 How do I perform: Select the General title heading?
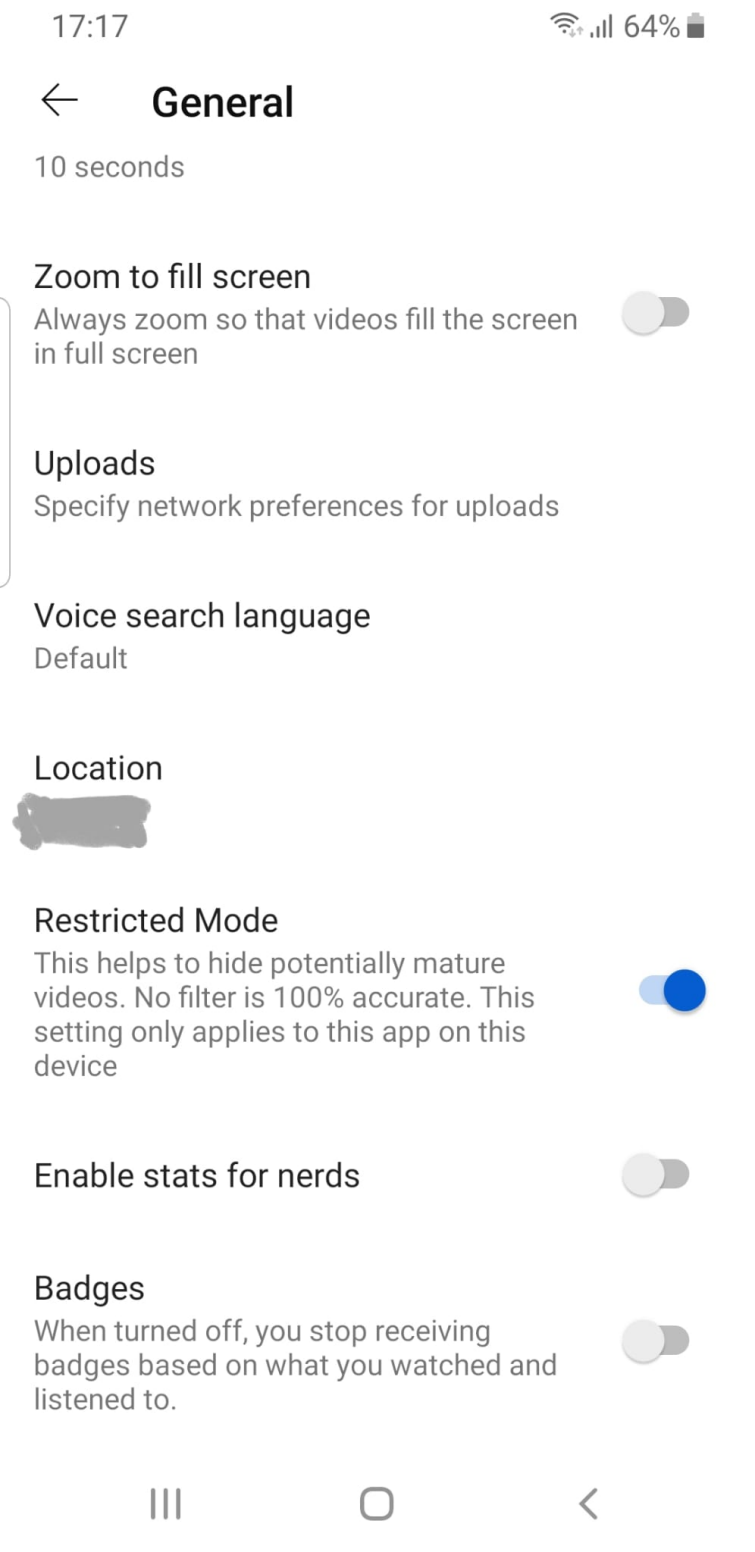click(x=222, y=101)
